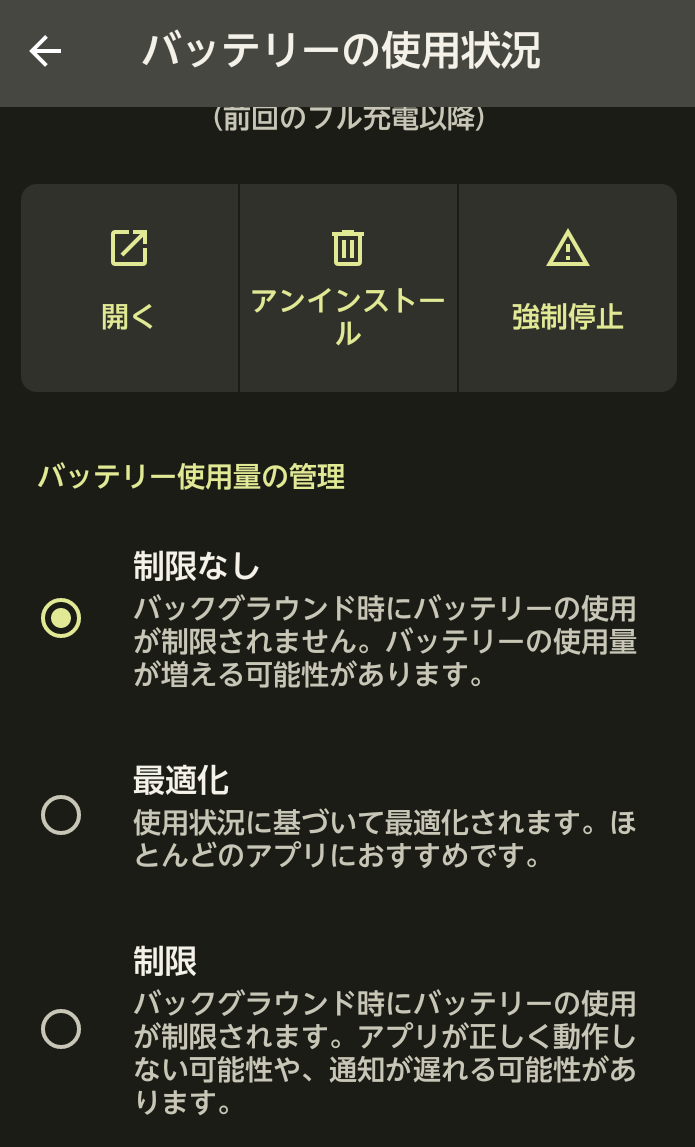Choose the 最適化 battery option
Screen dimensions: 695x1147
[348, 815]
